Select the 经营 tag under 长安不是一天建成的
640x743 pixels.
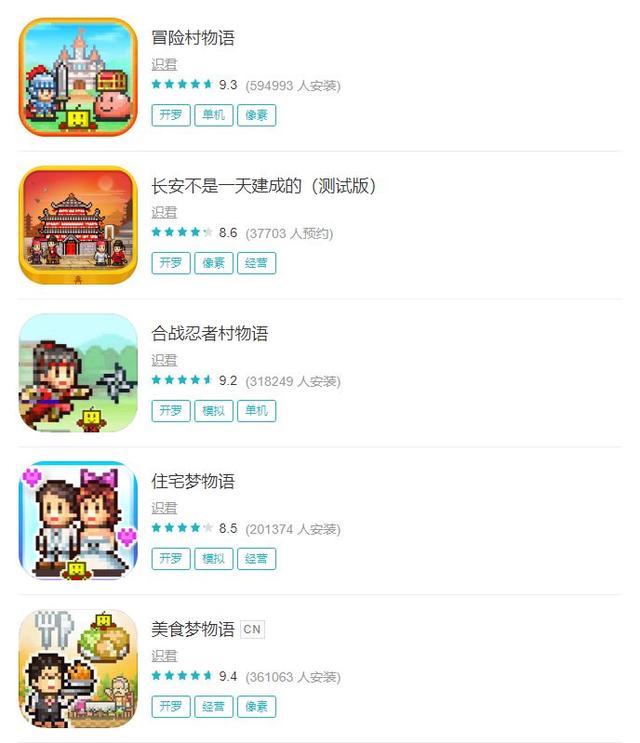pyautogui.click(x=256, y=263)
